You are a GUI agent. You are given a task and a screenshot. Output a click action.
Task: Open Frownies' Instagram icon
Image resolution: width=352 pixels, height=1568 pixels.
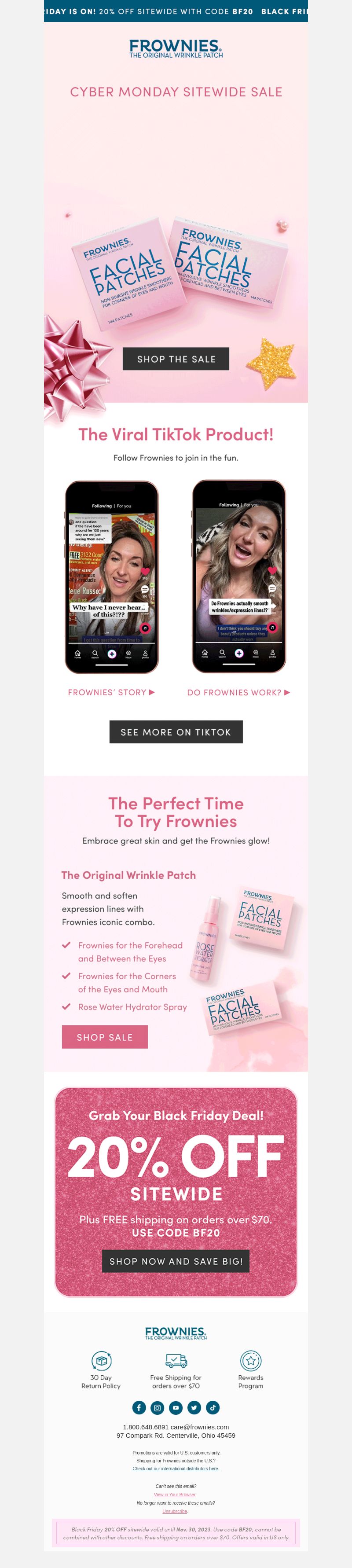point(157,1407)
